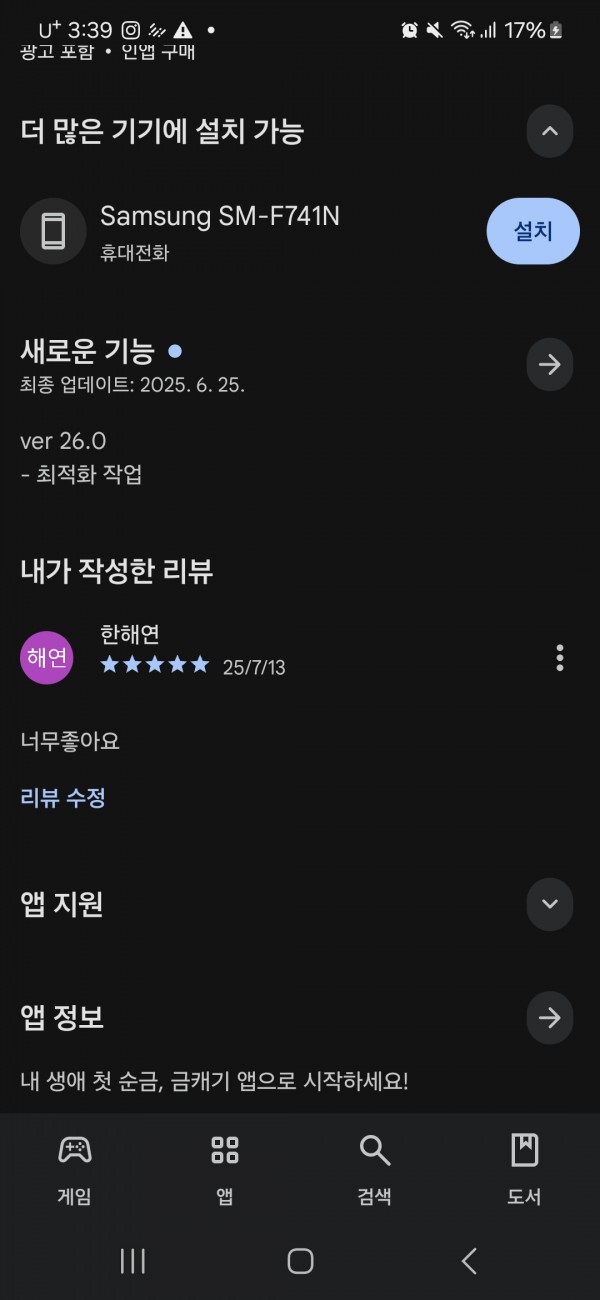Select the 도서 tab

point(525,1169)
